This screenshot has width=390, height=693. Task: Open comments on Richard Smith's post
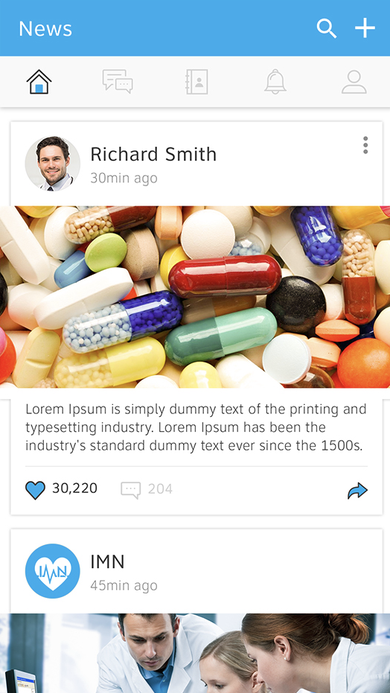click(131, 490)
